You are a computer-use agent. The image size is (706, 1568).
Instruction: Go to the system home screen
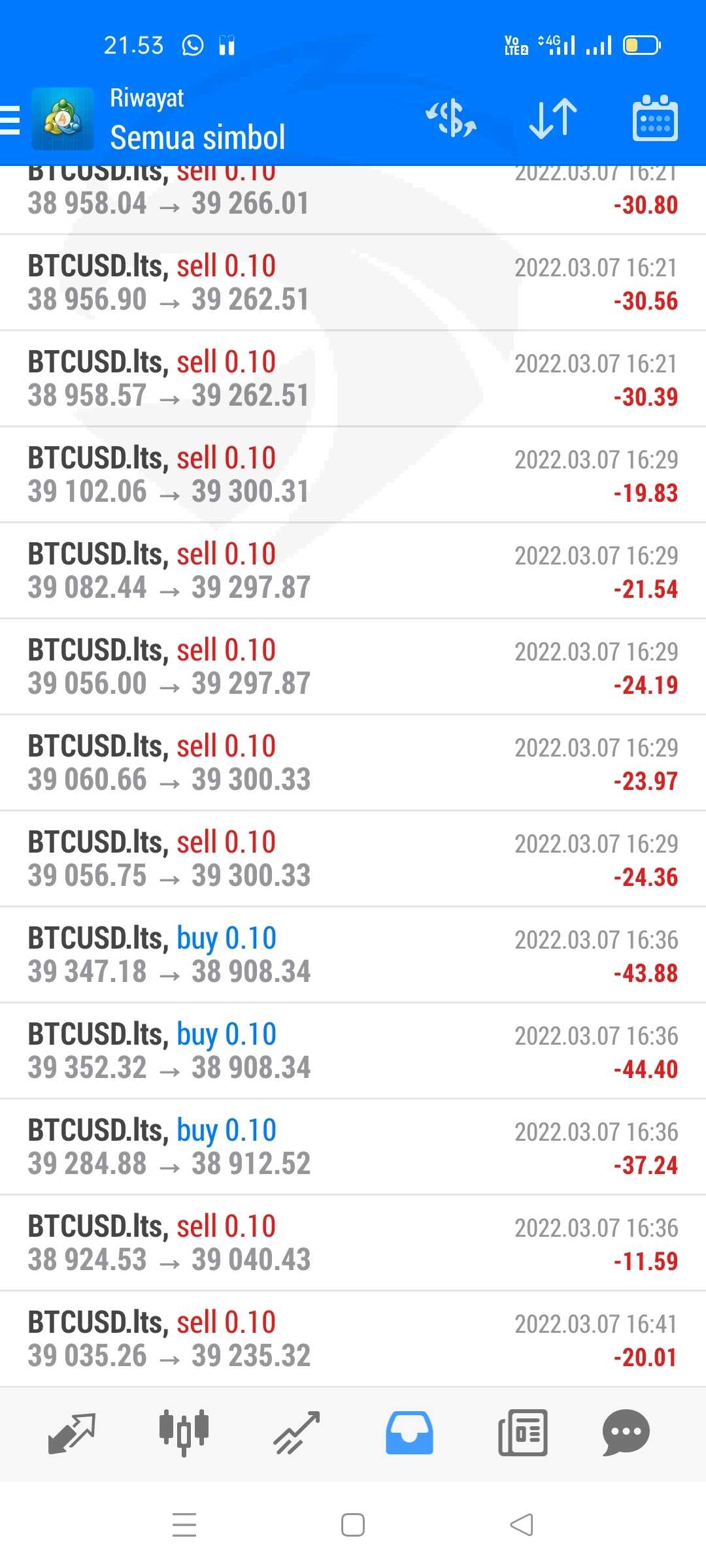(x=353, y=1525)
